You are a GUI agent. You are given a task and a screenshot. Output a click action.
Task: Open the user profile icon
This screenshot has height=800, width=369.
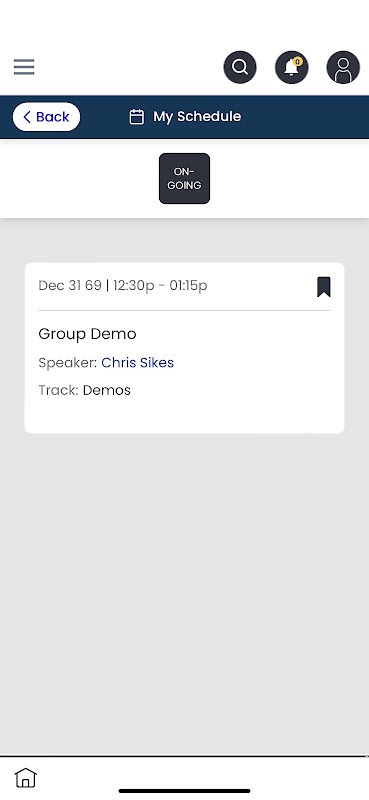tap(343, 67)
